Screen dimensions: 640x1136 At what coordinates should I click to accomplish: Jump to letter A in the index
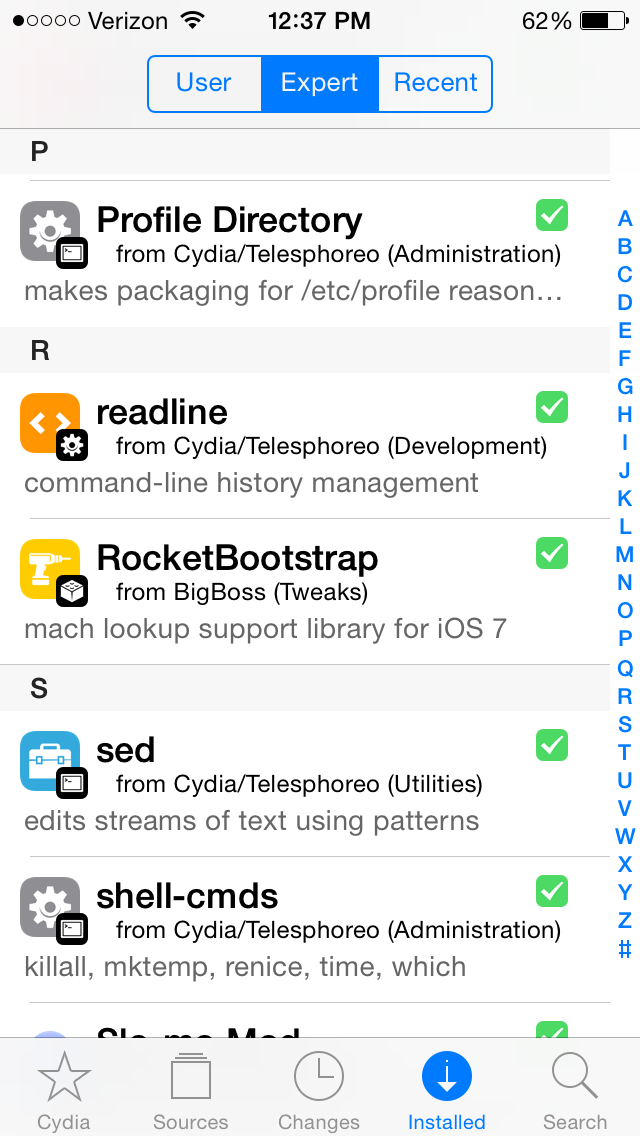[x=625, y=218]
